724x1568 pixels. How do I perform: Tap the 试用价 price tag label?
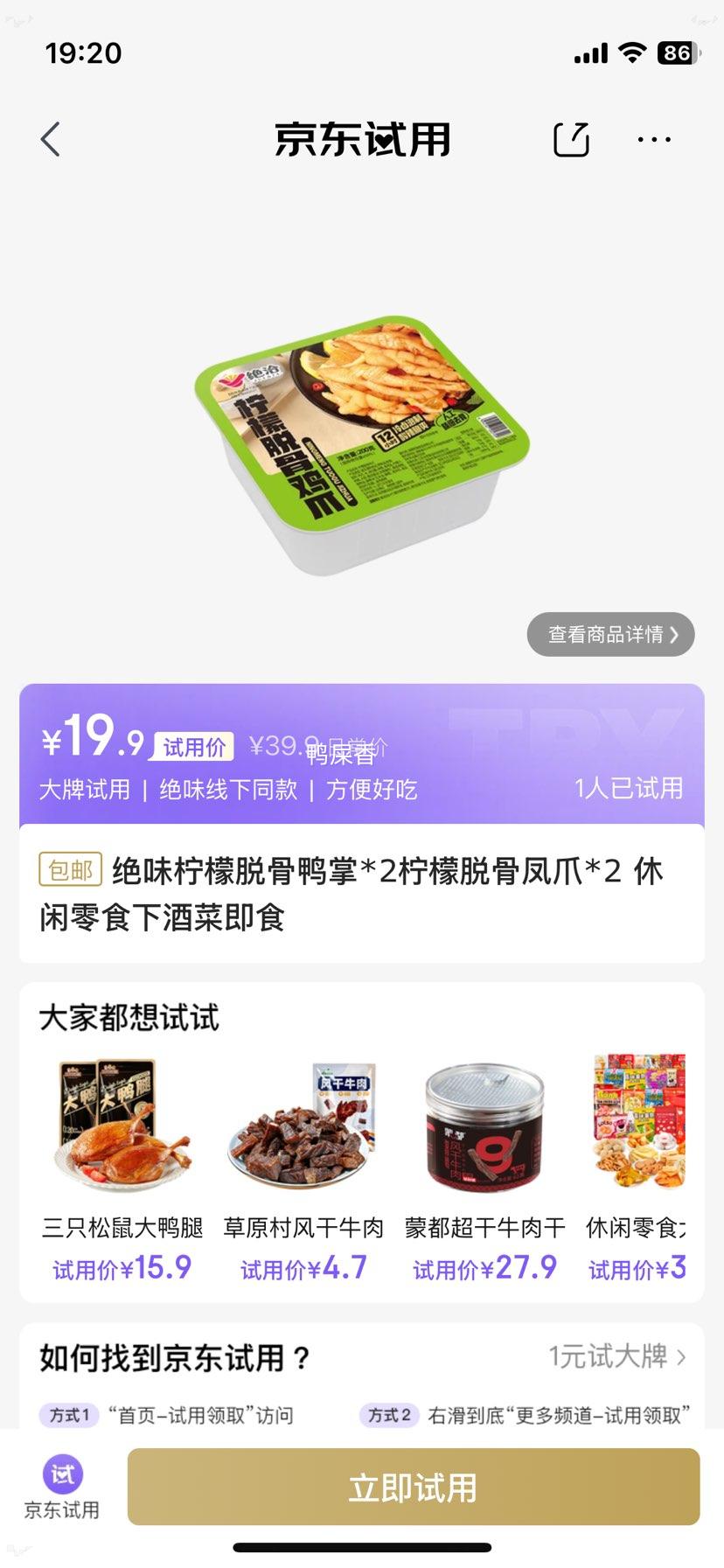click(x=193, y=744)
